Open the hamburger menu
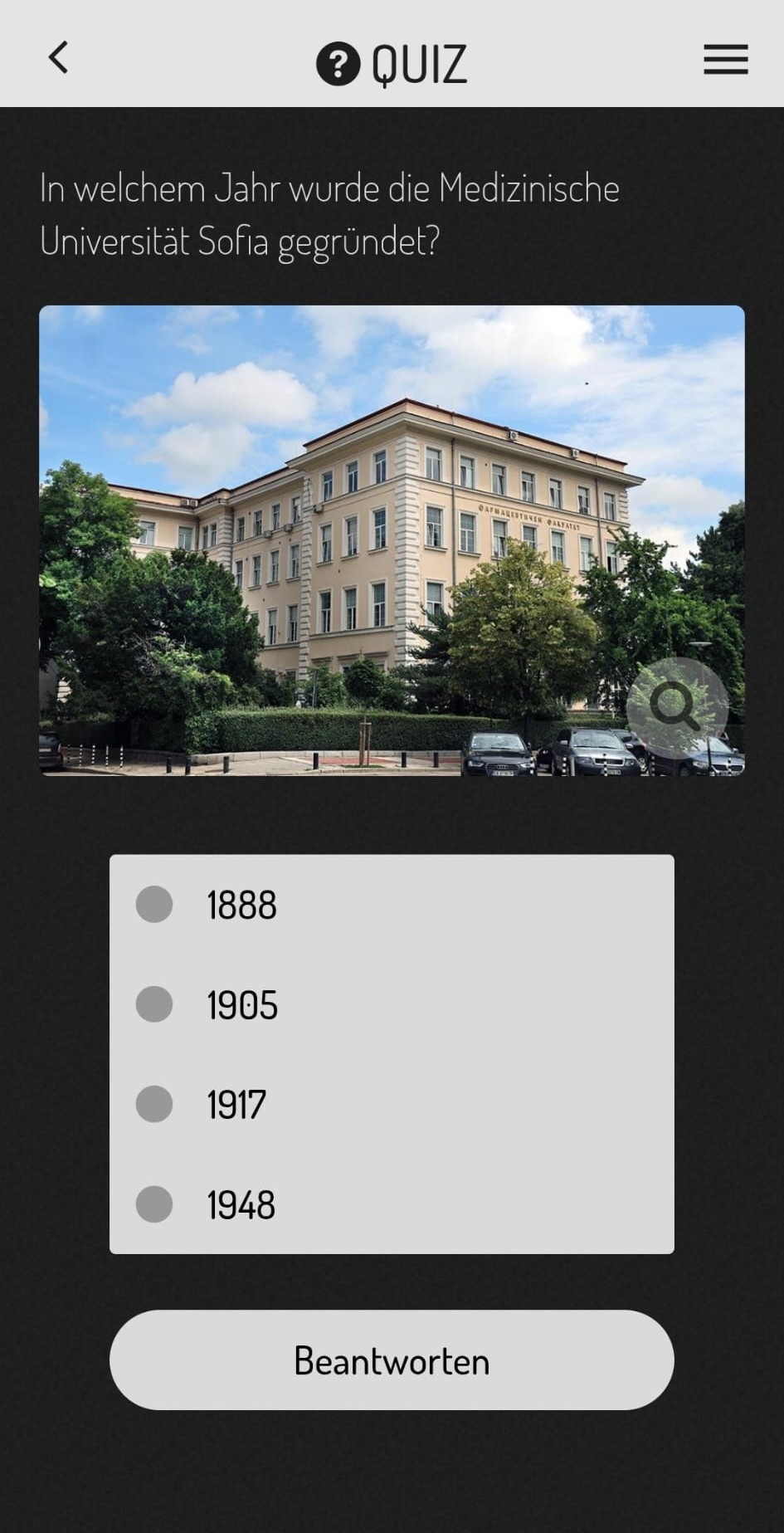 coord(726,60)
